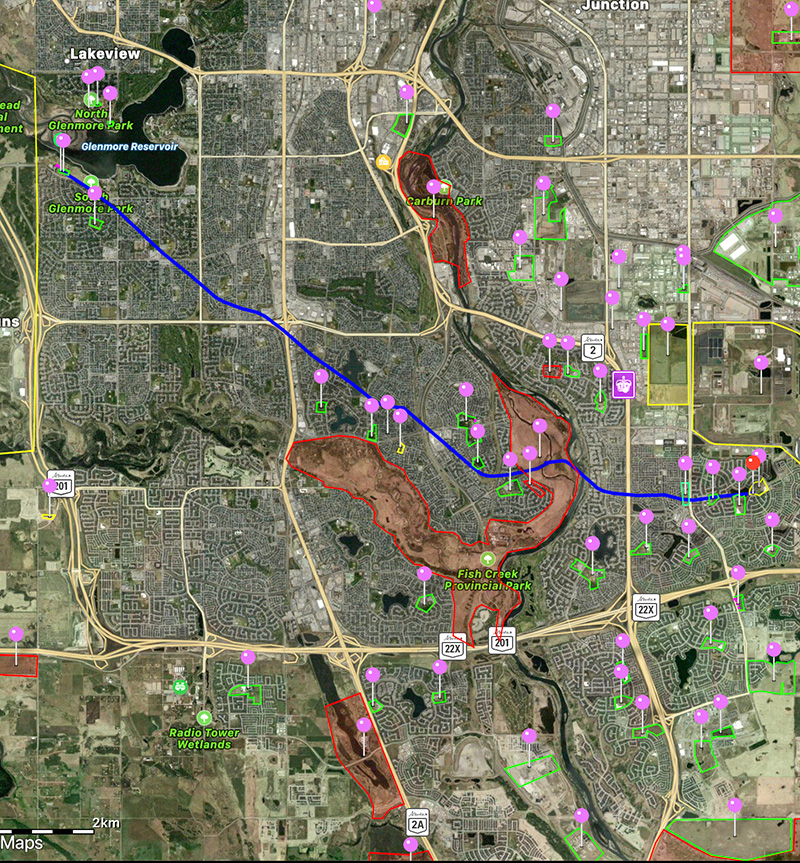Select the pink pin inside Carburn Park
800x863 pixels.
433,186
